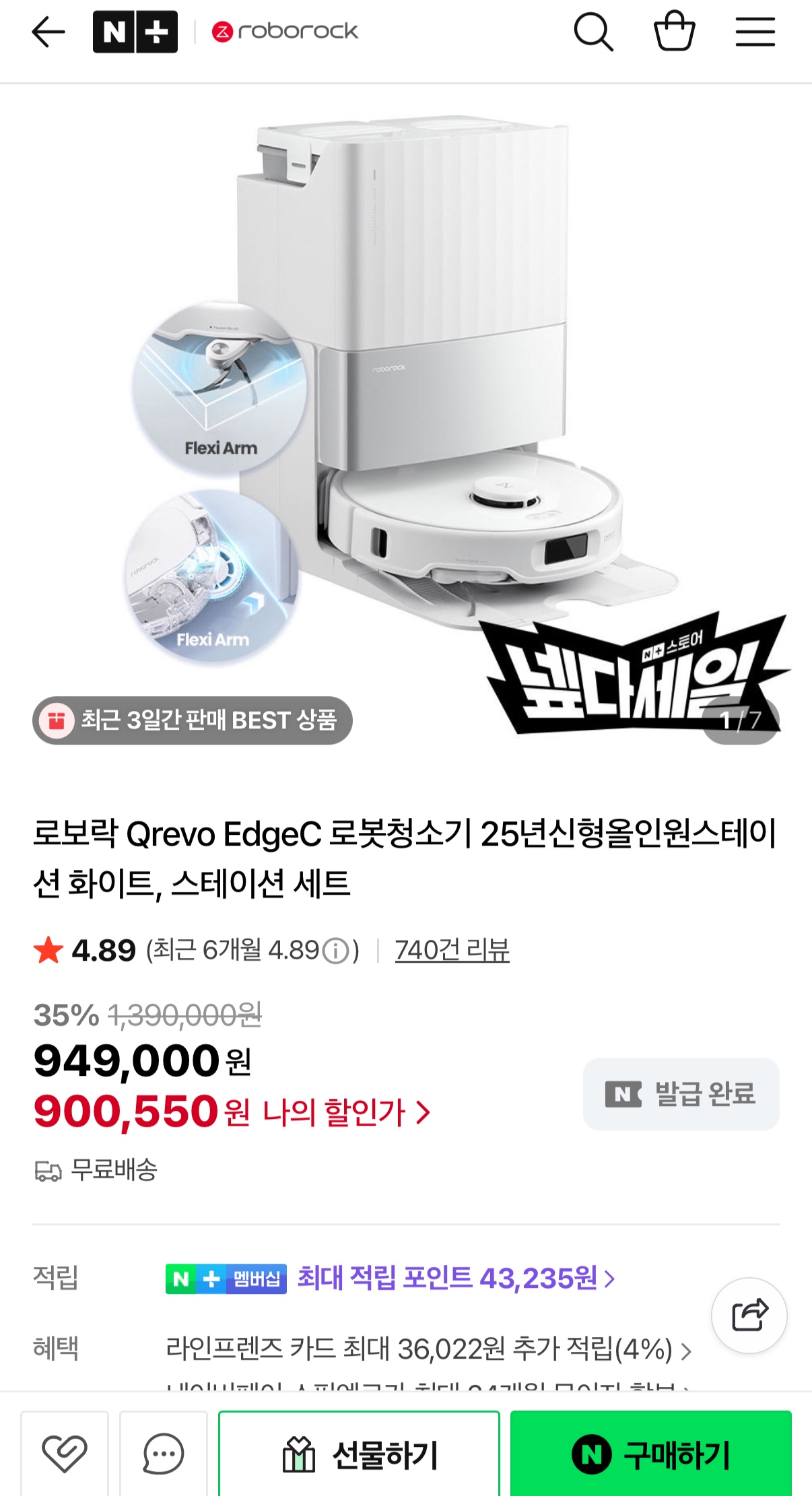Viewport: 812px width, 1496px height.
Task: Open the 740건 리뷰 reviews link
Action: coord(452,950)
